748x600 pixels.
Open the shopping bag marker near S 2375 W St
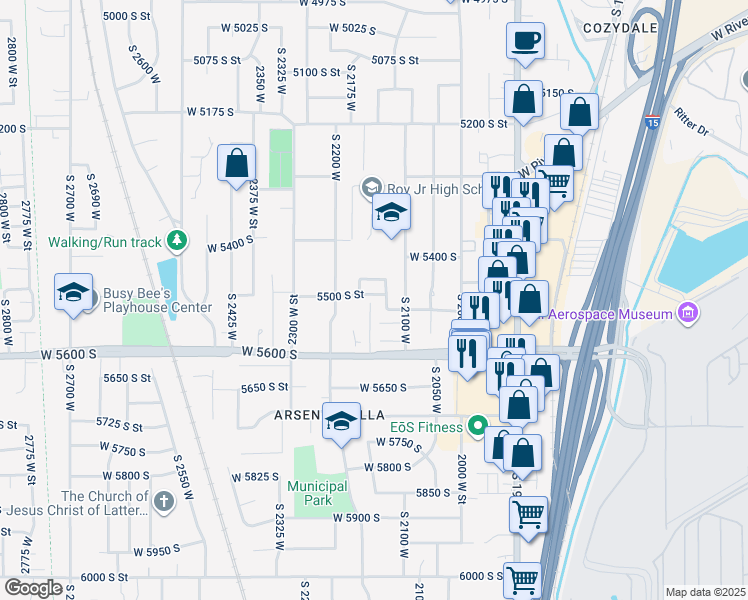pos(236,164)
